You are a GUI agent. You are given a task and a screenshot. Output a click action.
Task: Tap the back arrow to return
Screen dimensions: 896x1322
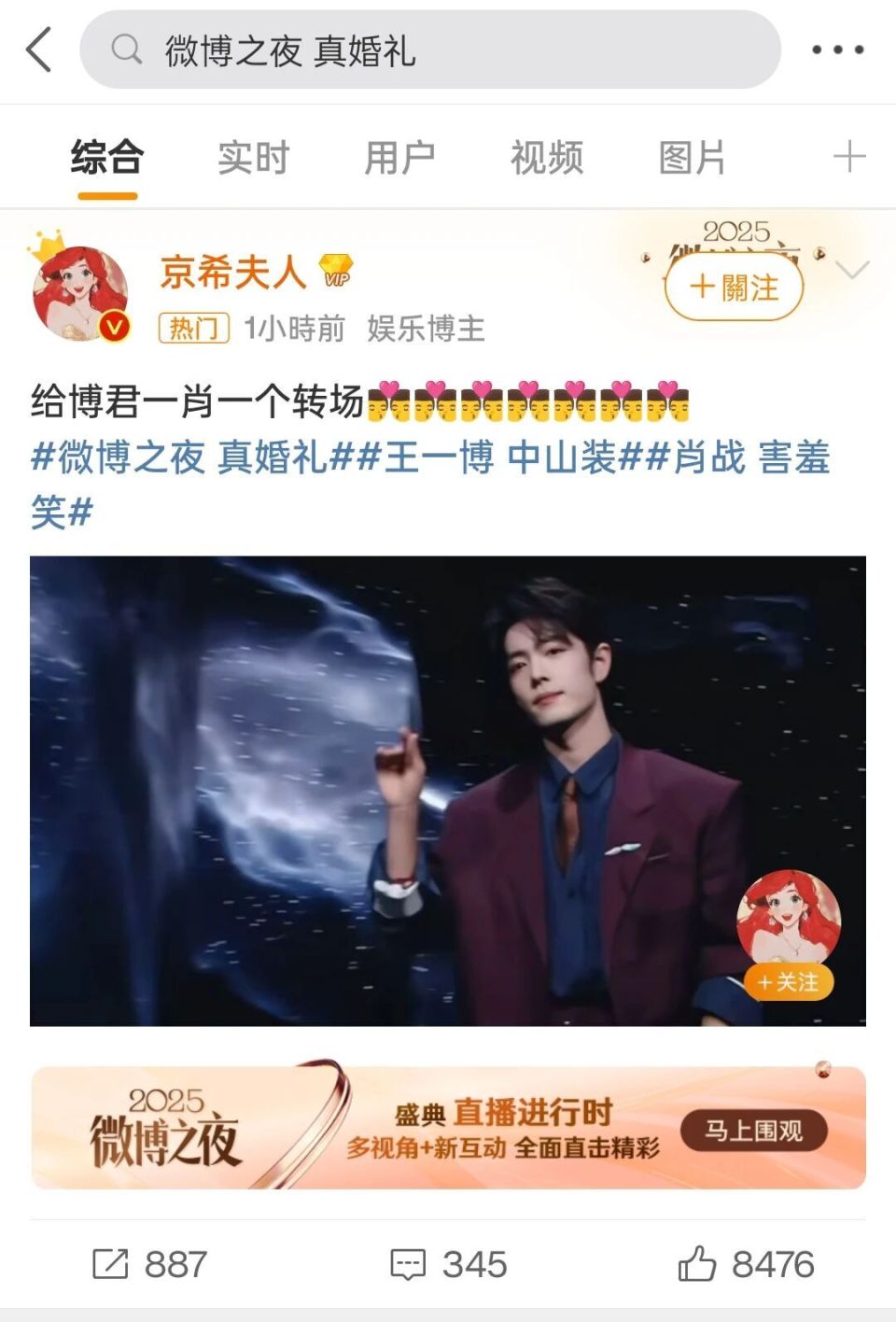(x=37, y=49)
